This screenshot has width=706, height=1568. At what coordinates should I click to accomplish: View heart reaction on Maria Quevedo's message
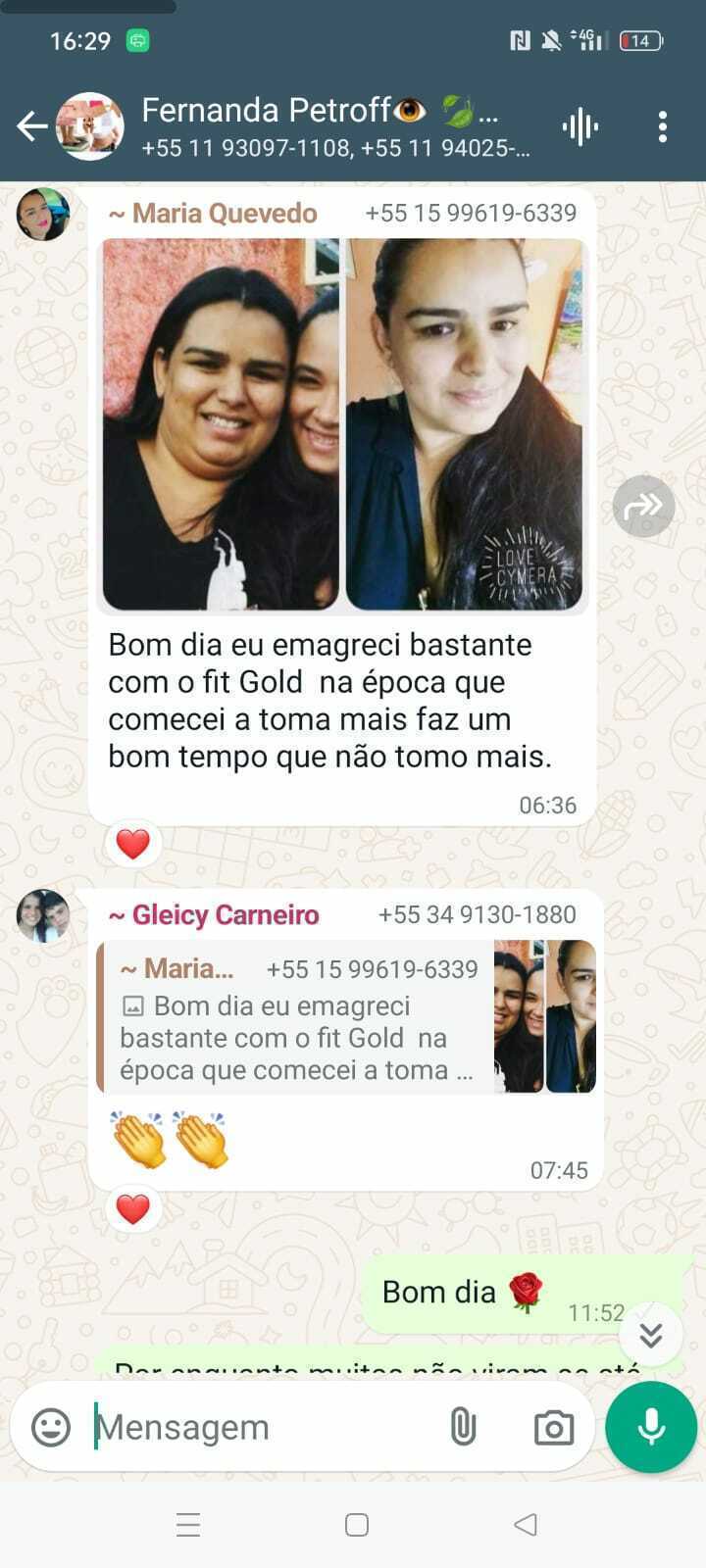click(133, 843)
